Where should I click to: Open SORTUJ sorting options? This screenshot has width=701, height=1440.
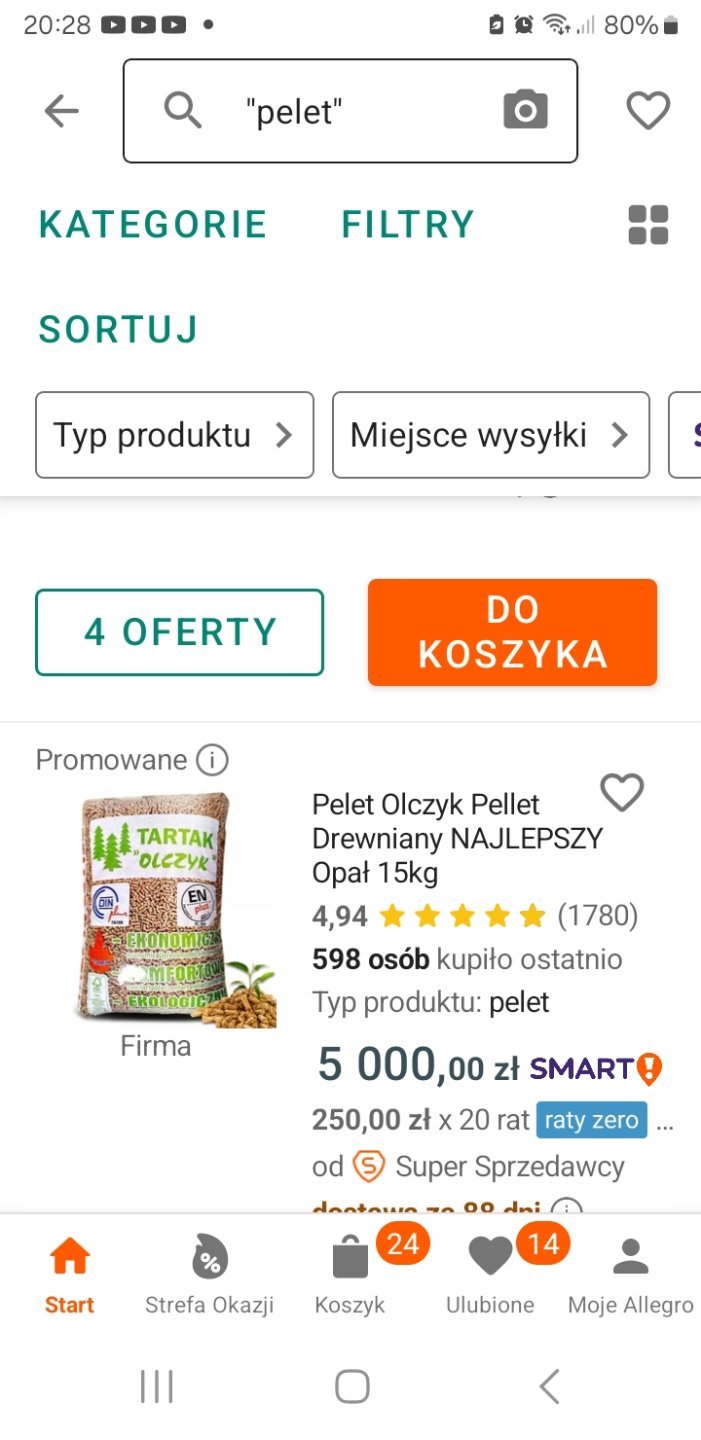pyautogui.click(x=118, y=329)
